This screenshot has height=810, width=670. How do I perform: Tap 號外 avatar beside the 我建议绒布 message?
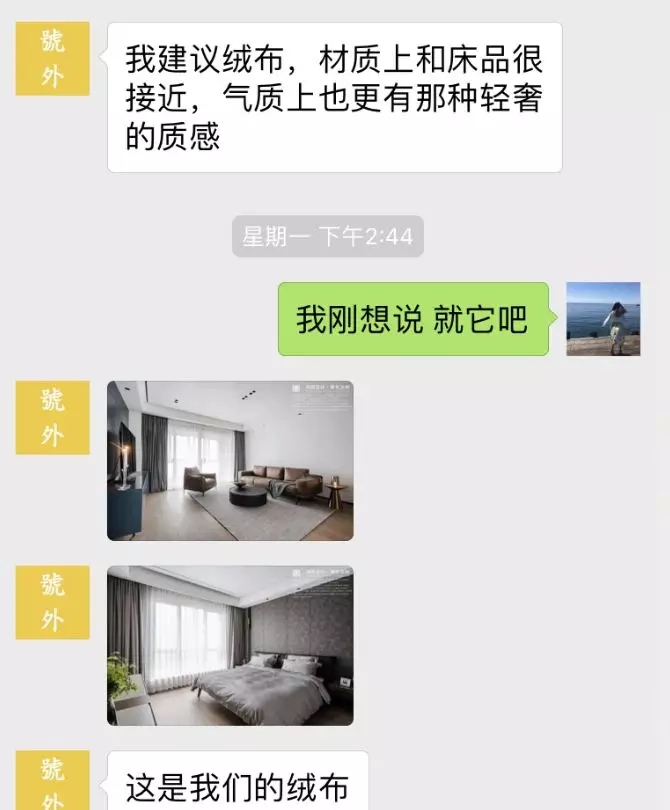(52, 59)
